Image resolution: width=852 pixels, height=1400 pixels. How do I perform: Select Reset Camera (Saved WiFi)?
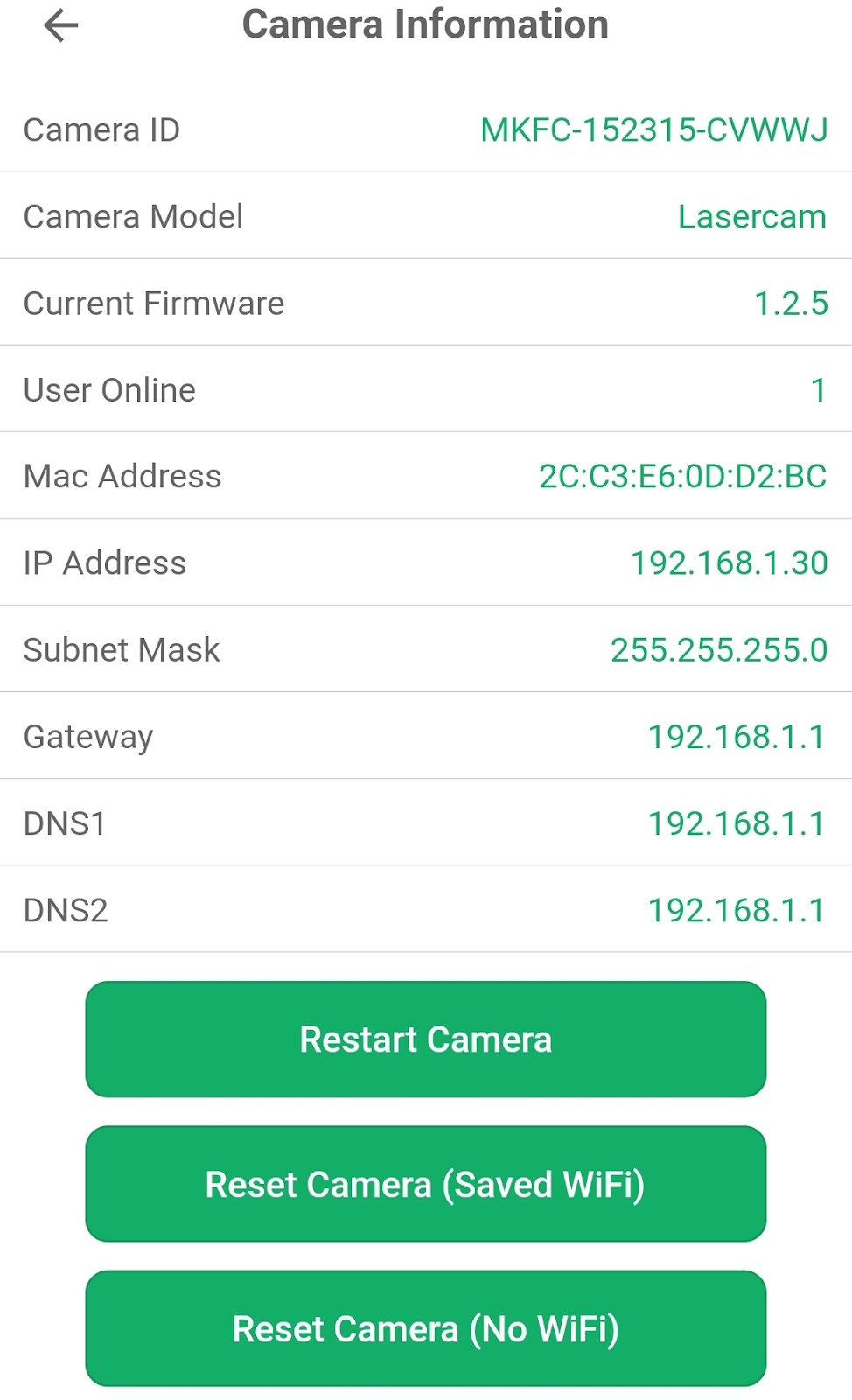(x=426, y=1184)
